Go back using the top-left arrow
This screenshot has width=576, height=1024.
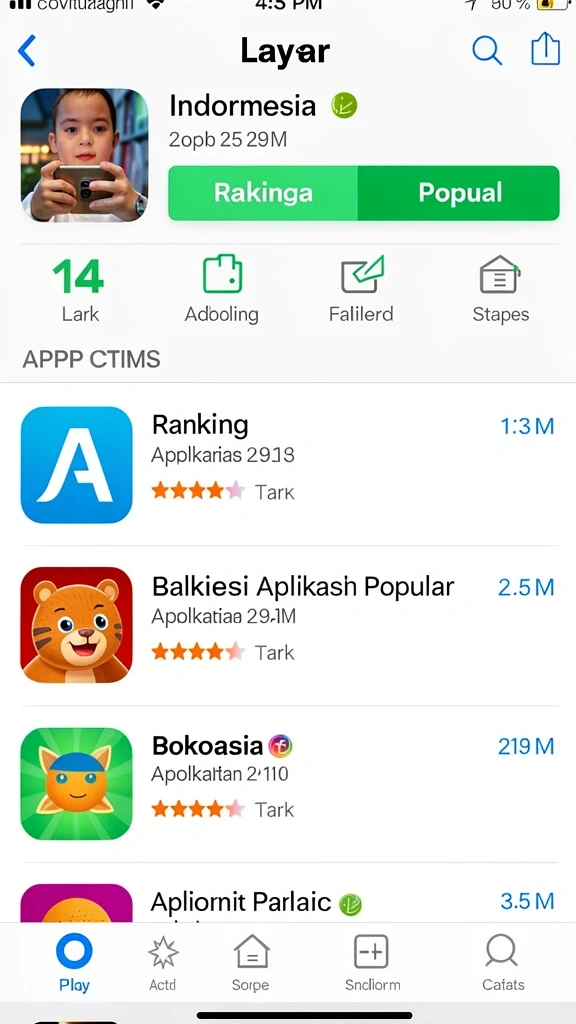(x=27, y=50)
